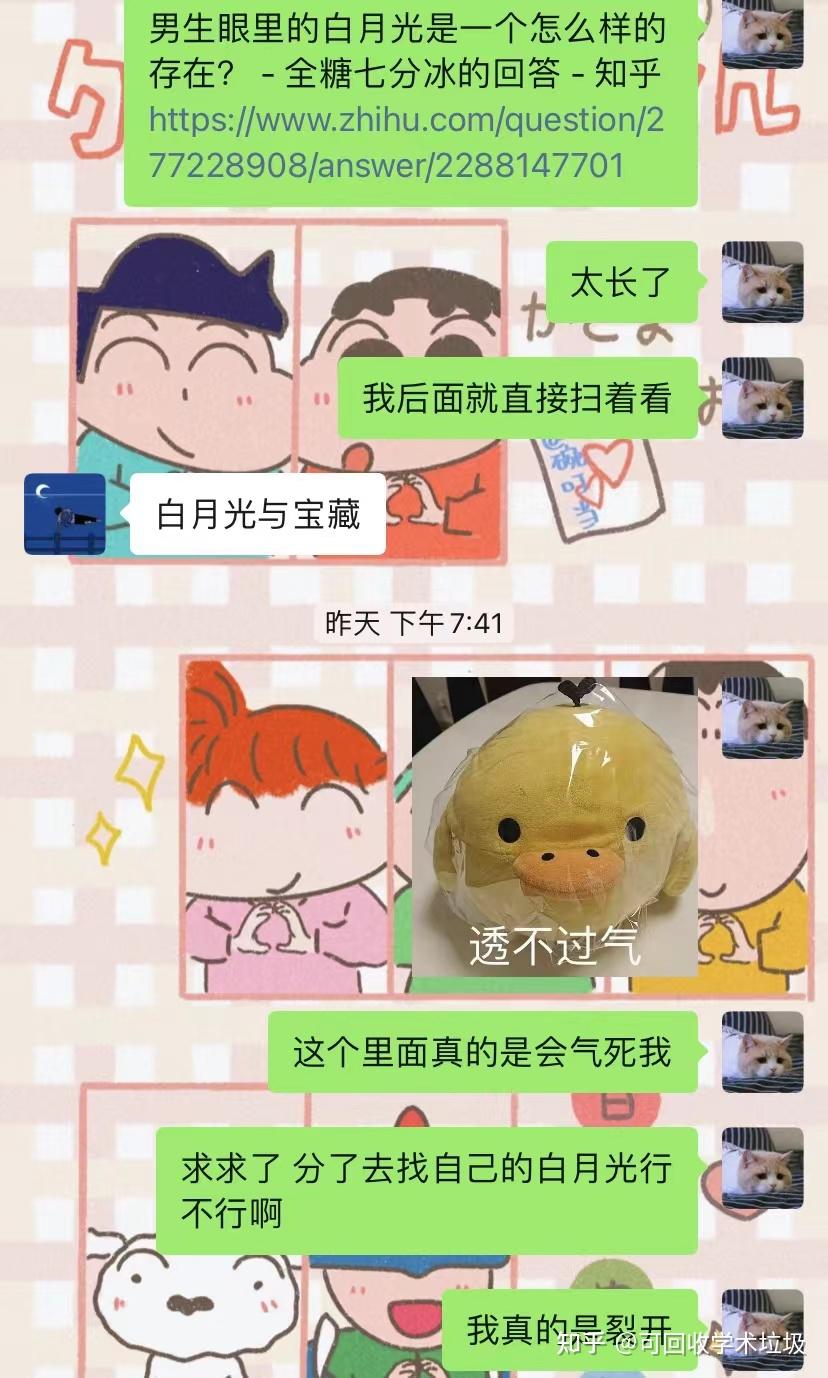This screenshot has height=1378, width=828.
Task: Open the 透不过气 duck sticker image
Action: click(x=554, y=826)
